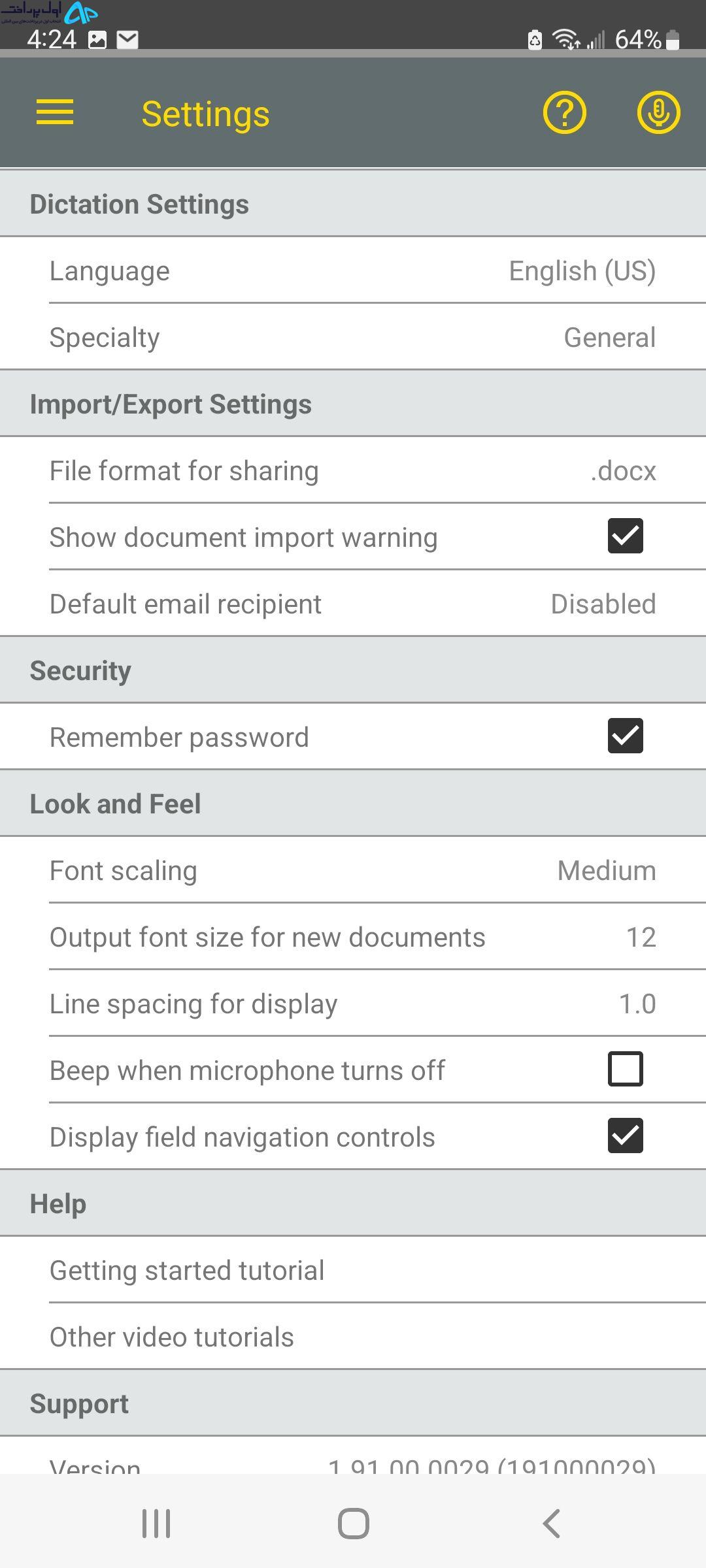Open the Getting started tutorial
This screenshot has height=1568, width=706.
353,1270
